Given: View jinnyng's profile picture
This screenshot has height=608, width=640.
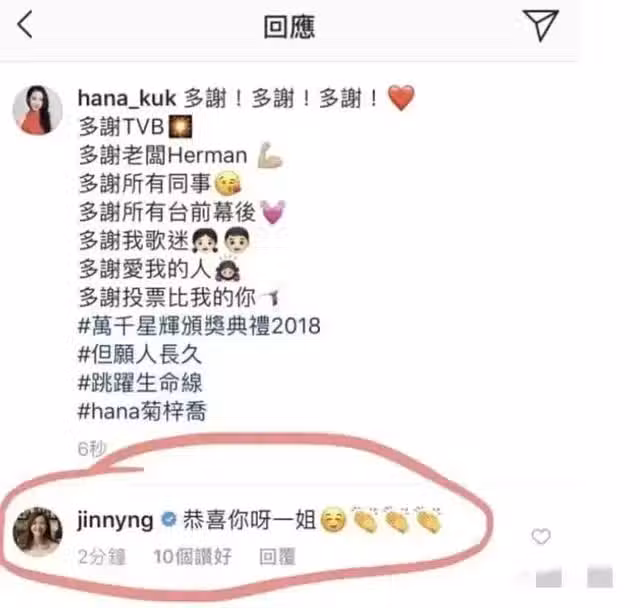Looking at the screenshot, I should point(37,531).
